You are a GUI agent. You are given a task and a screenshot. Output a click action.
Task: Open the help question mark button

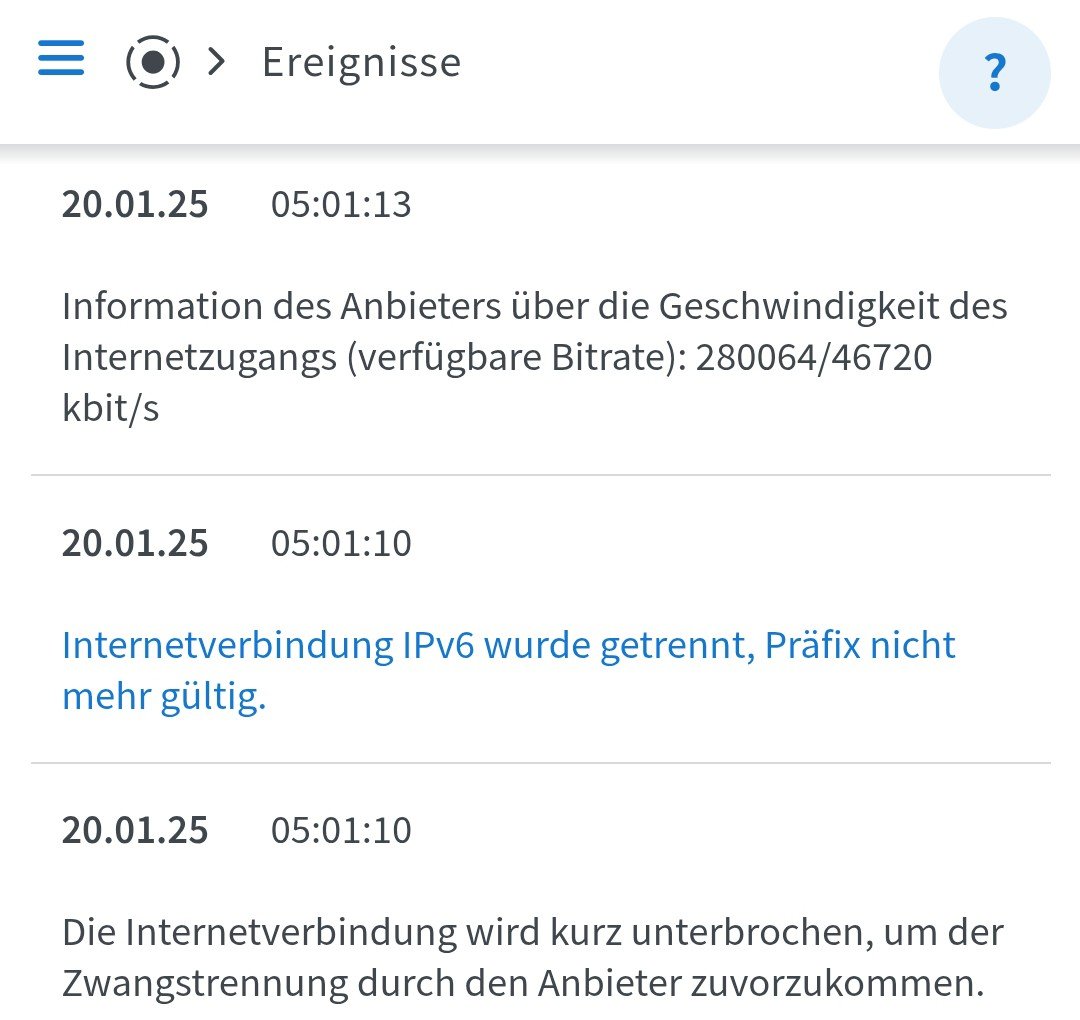994,73
